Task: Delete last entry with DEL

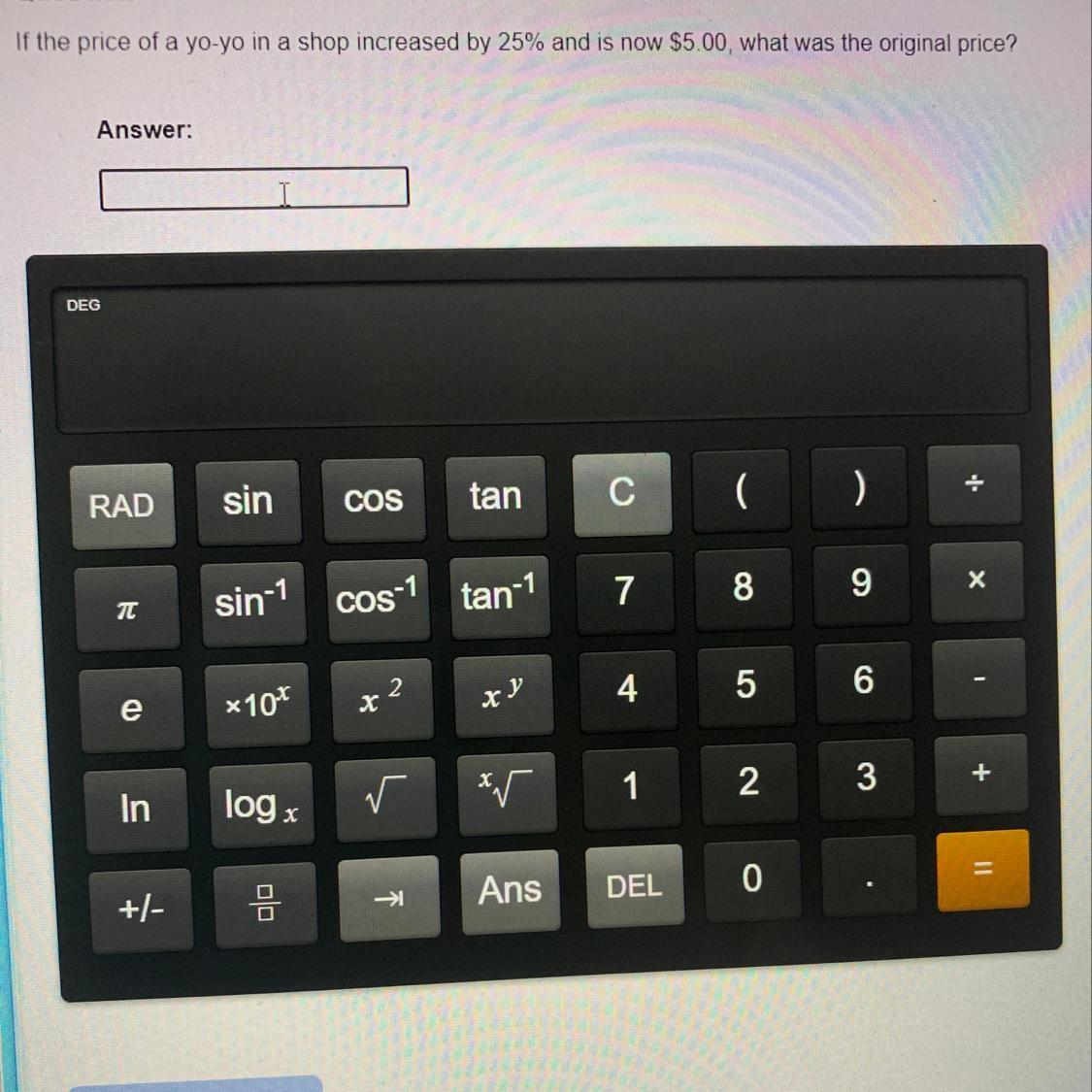Action: [x=635, y=886]
